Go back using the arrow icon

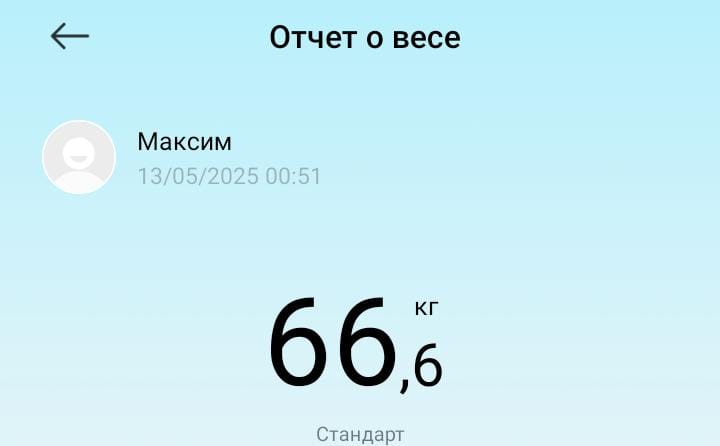[x=70, y=37]
